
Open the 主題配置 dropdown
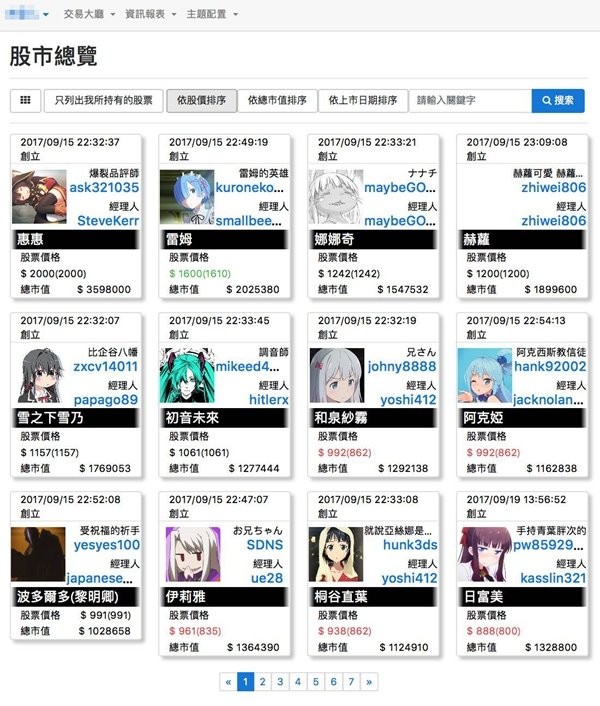click(208, 15)
